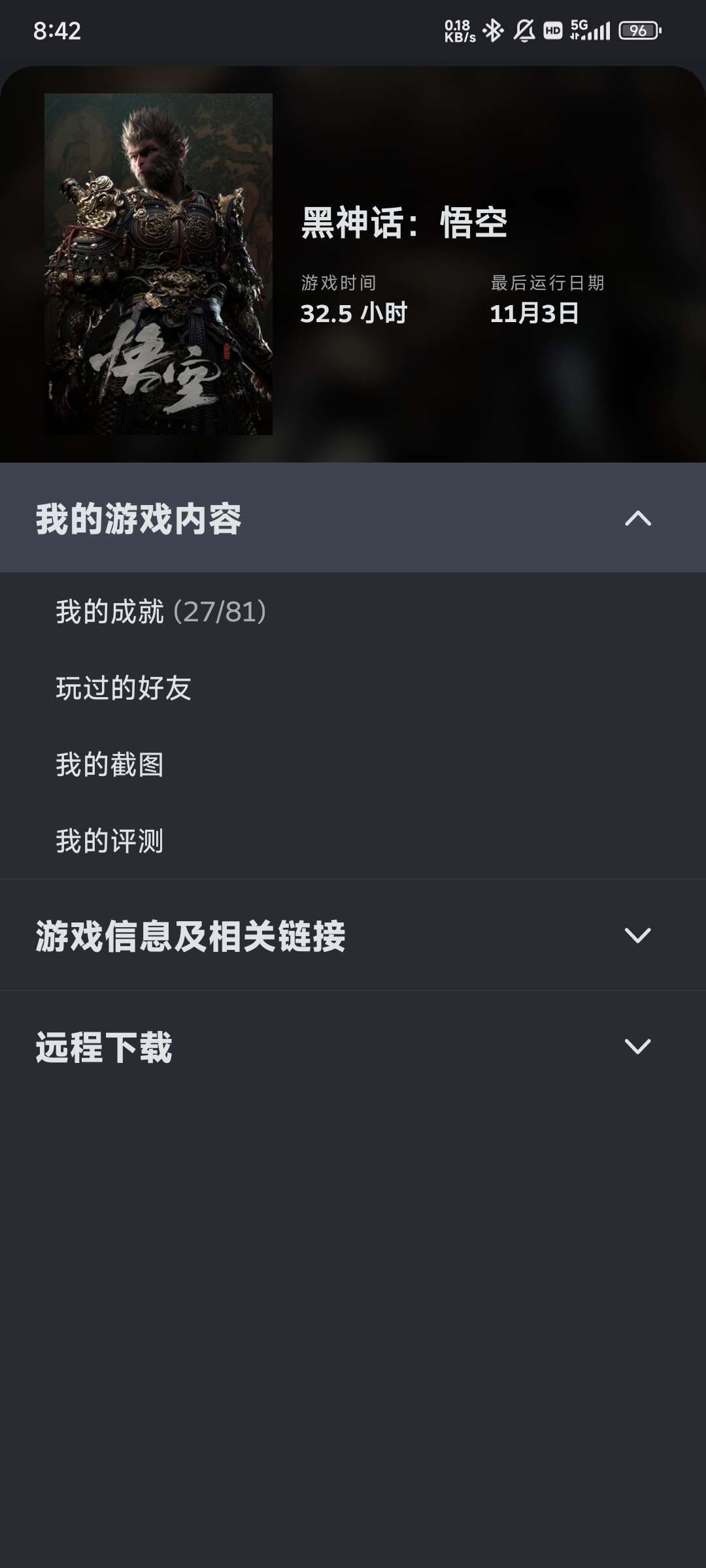Open 我的成就 (27/81)
Image resolution: width=706 pixels, height=1568 pixels.
(x=161, y=612)
